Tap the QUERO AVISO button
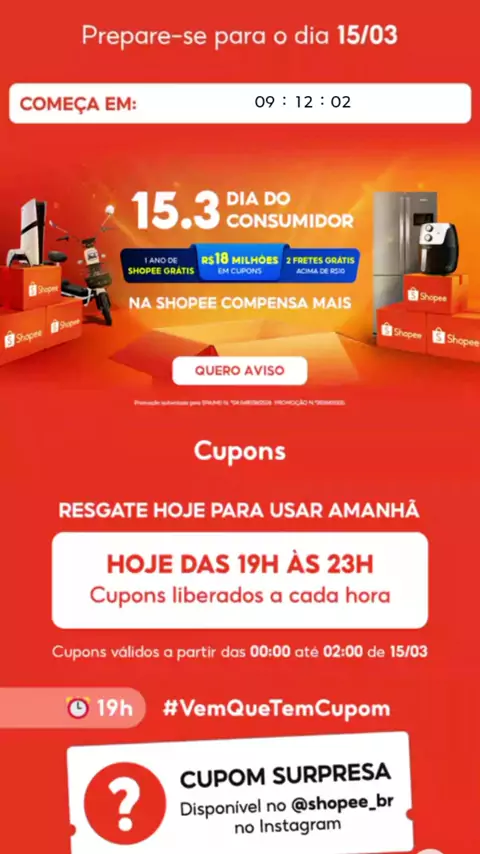Viewport: 480px width, 854px height. coord(240,371)
